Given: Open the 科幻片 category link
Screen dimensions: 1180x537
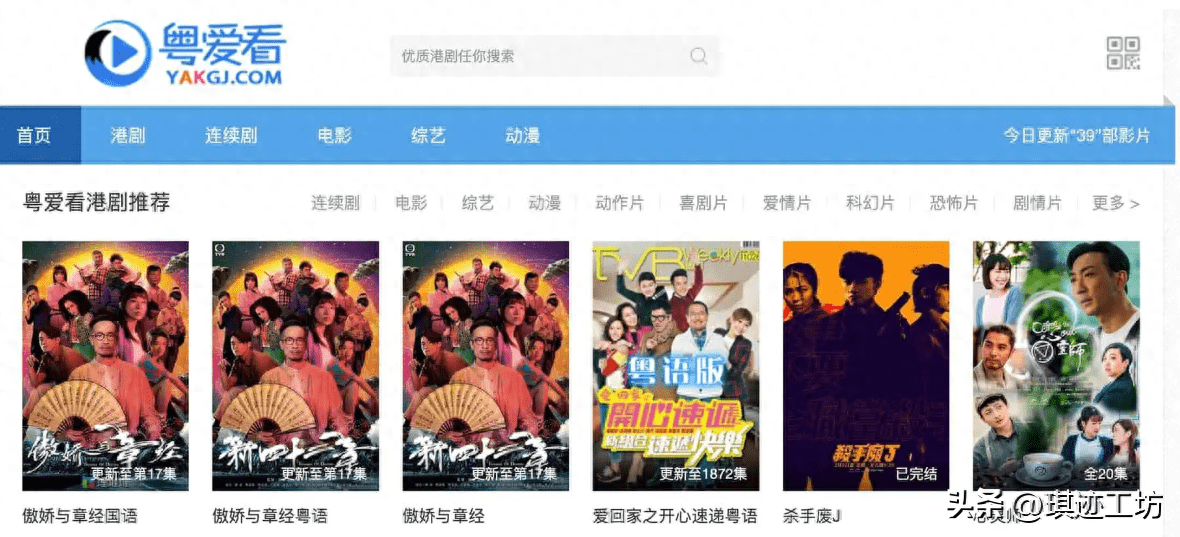Looking at the screenshot, I should (869, 203).
